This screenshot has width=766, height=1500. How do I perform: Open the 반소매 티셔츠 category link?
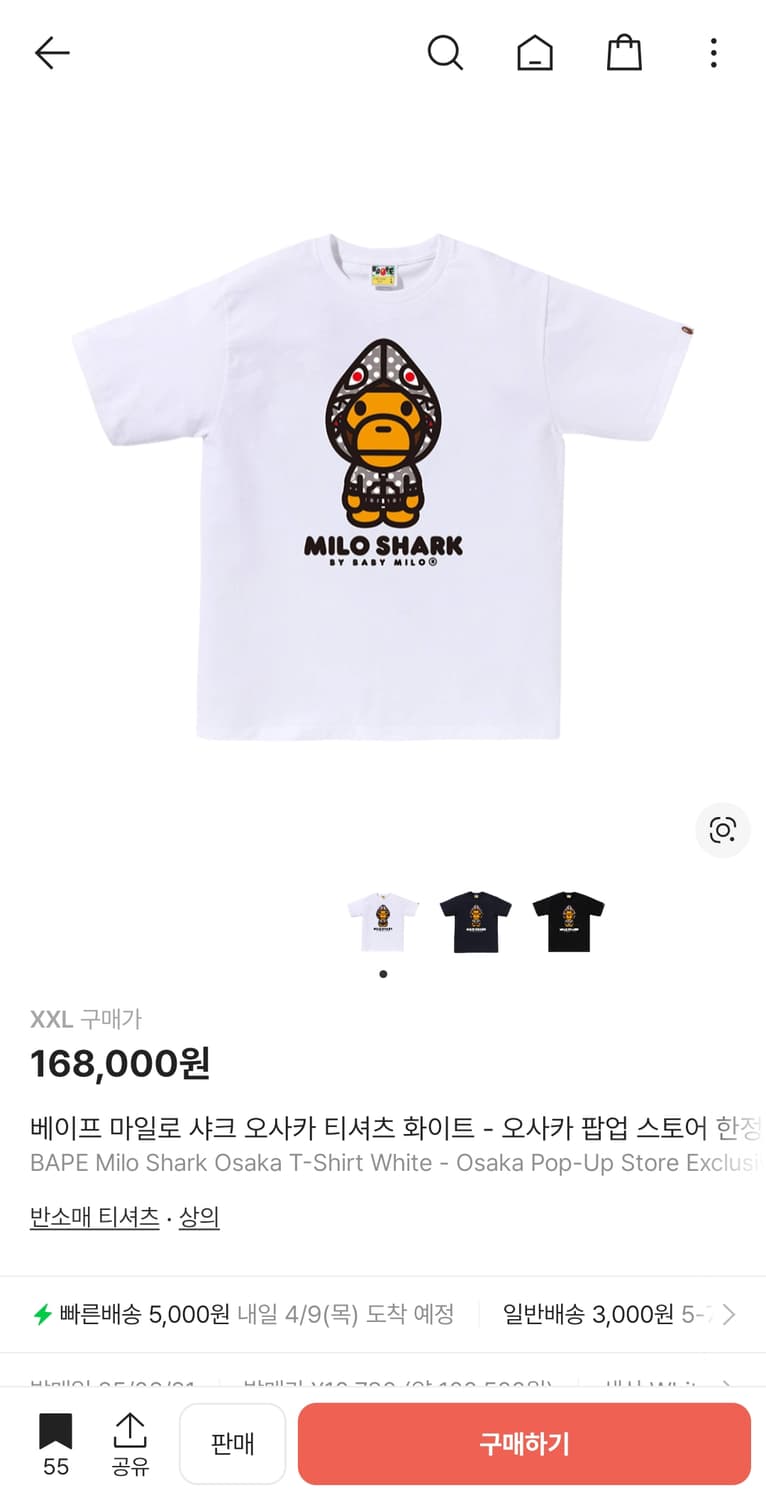(x=94, y=1217)
